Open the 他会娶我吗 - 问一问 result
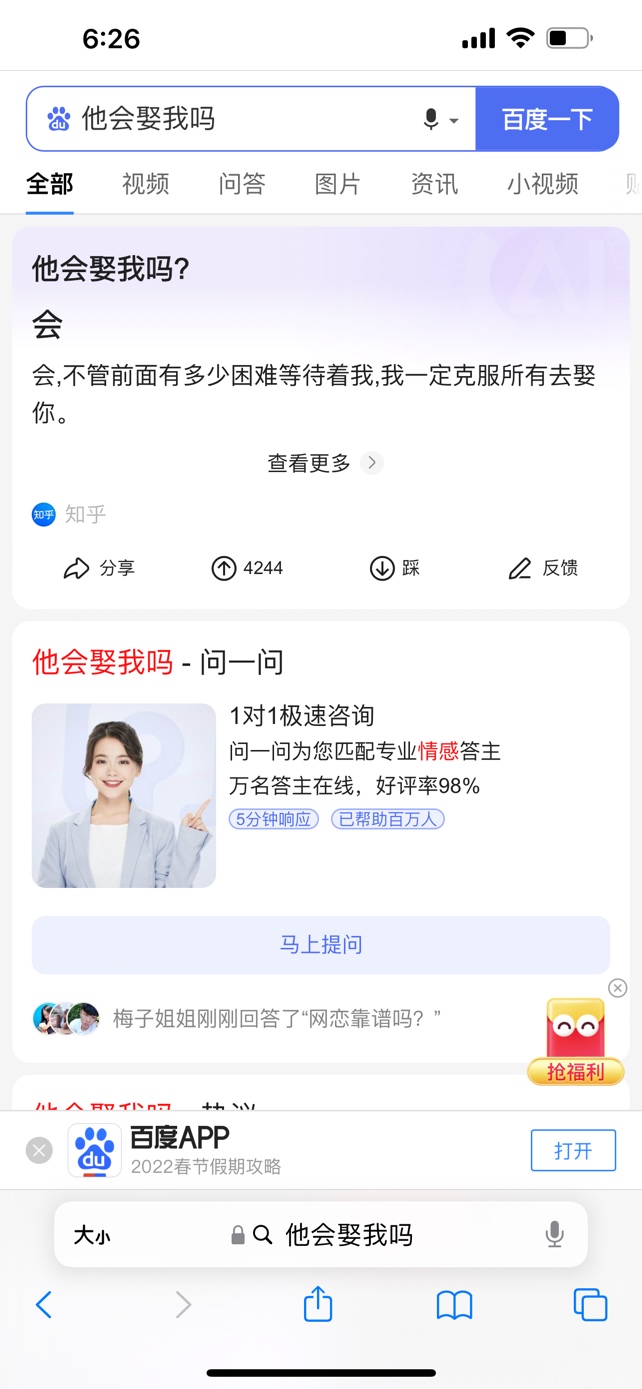The image size is (642, 1389). 158,662
